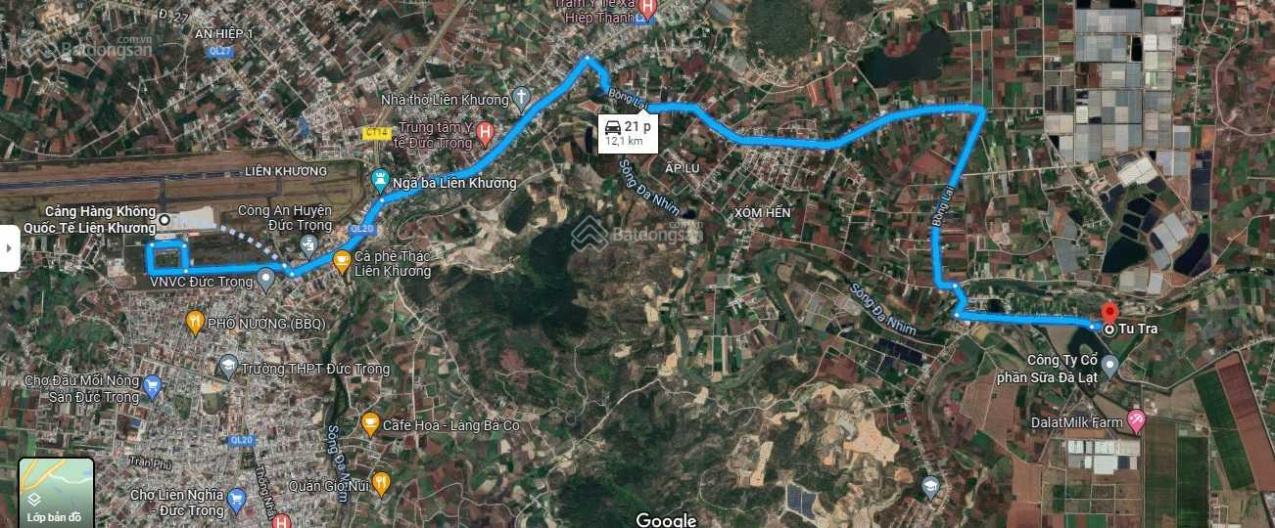Expand the collapsed side panel arrow
The width and height of the screenshot is (1275, 528).
pos(9,248)
